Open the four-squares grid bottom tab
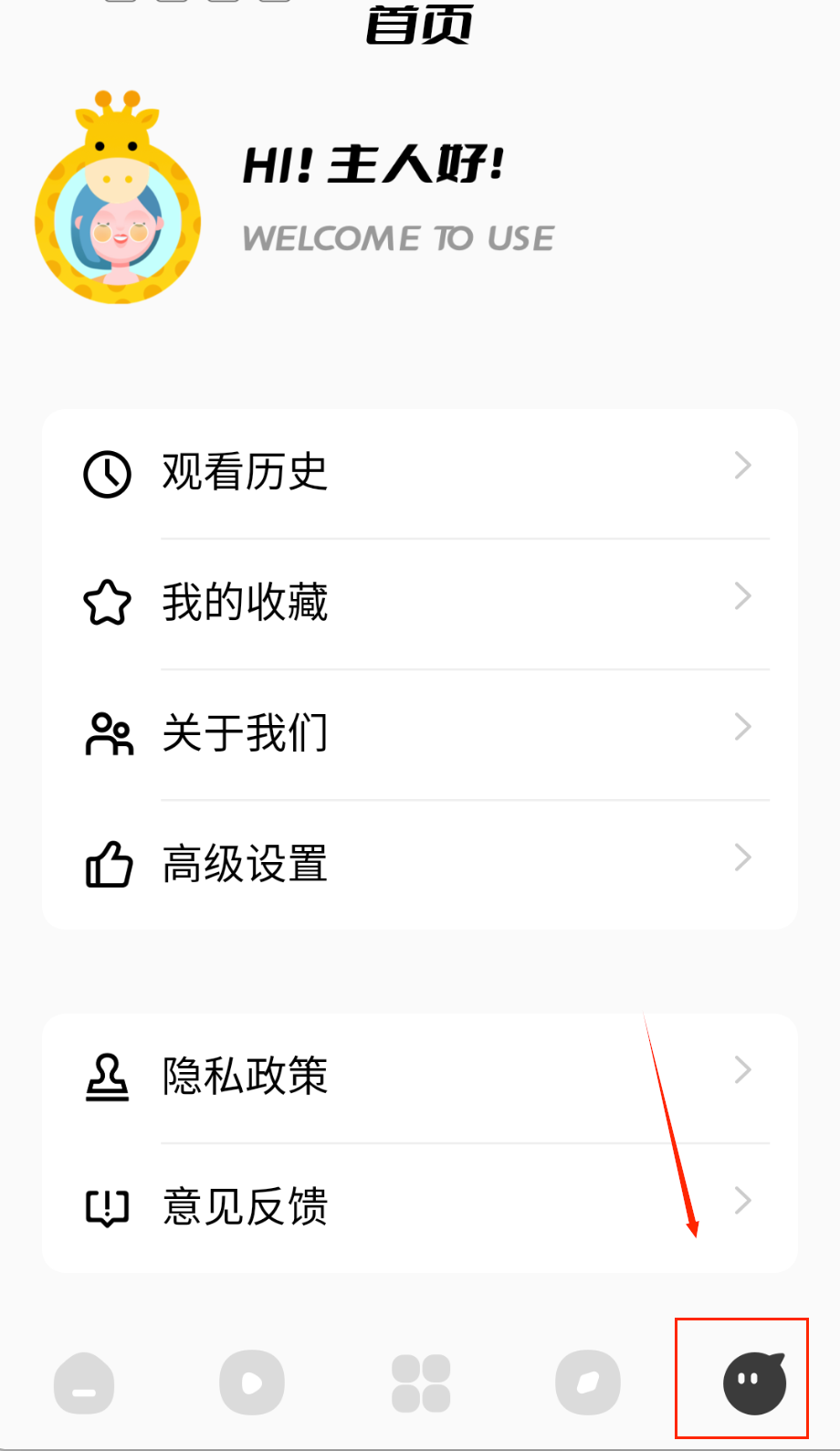The image size is (840, 1451). pyautogui.click(x=421, y=1383)
